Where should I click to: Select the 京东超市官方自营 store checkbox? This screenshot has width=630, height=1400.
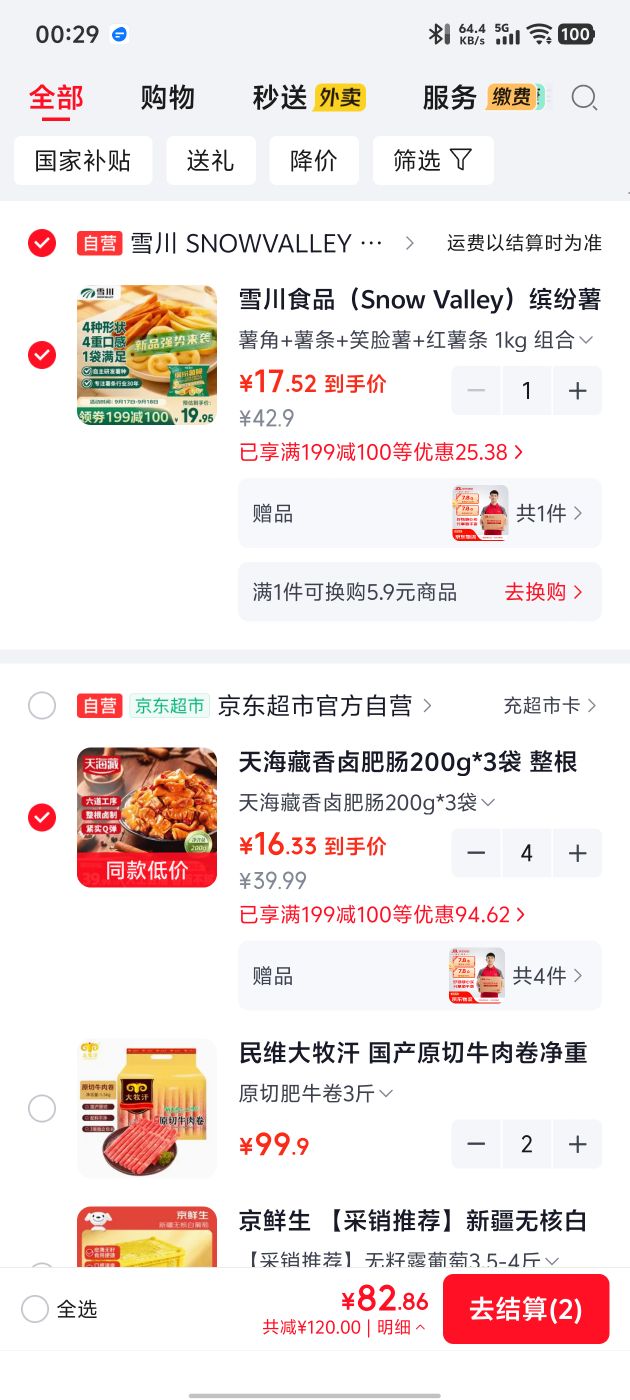[42, 706]
